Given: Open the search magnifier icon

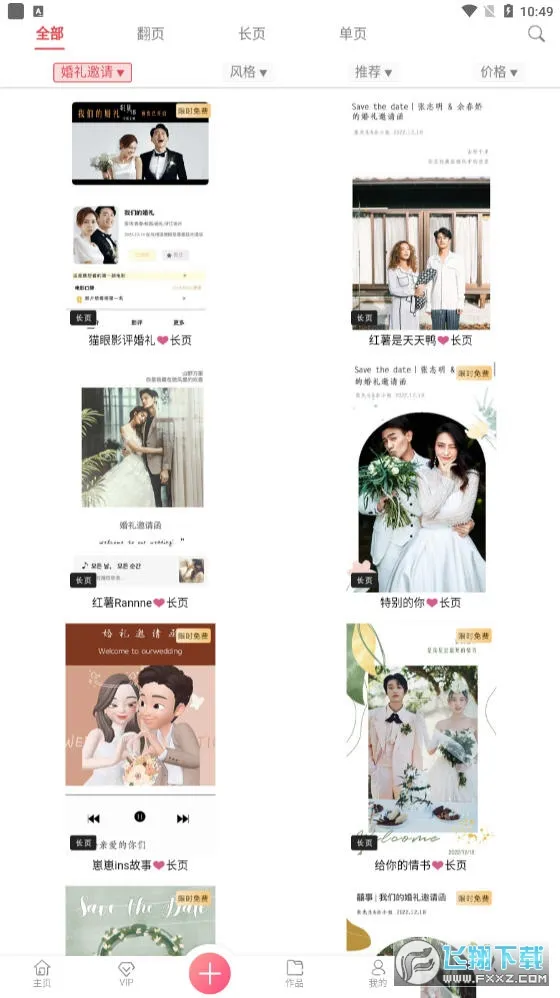Looking at the screenshot, I should [x=536, y=34].
